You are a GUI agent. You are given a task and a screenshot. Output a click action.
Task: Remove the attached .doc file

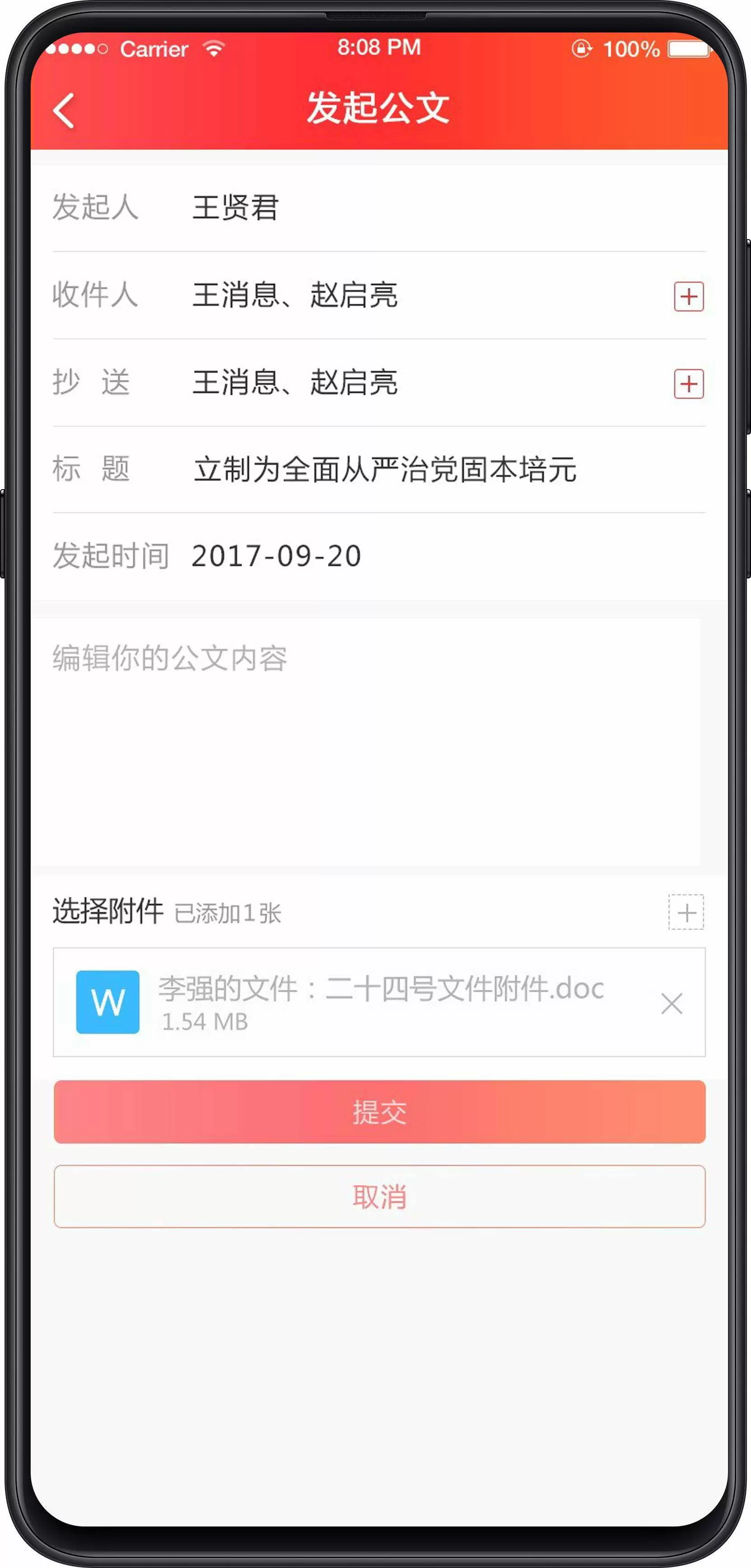(x=671, y=1003)
